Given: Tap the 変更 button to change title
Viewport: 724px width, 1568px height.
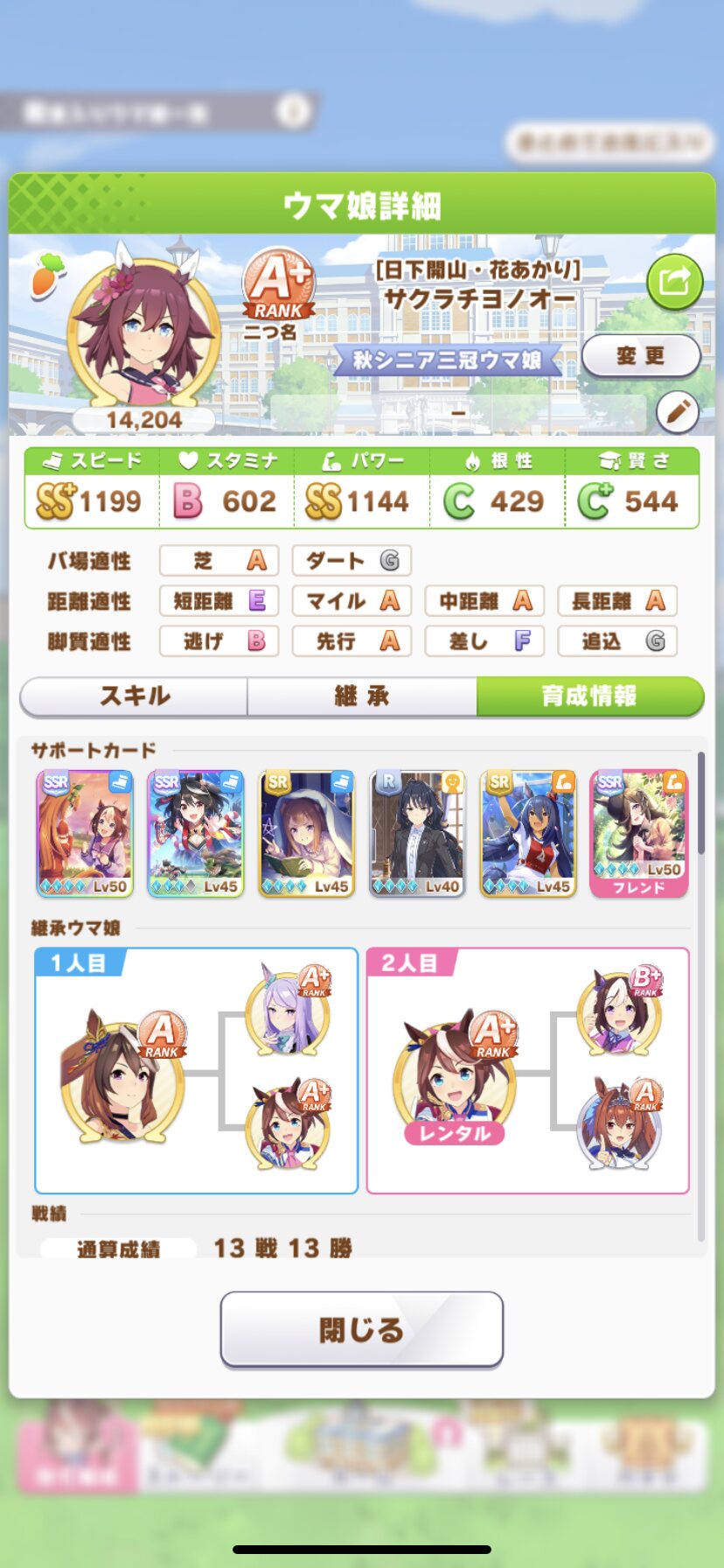Looking at the screenshot, I should click(x=641, y=356).
